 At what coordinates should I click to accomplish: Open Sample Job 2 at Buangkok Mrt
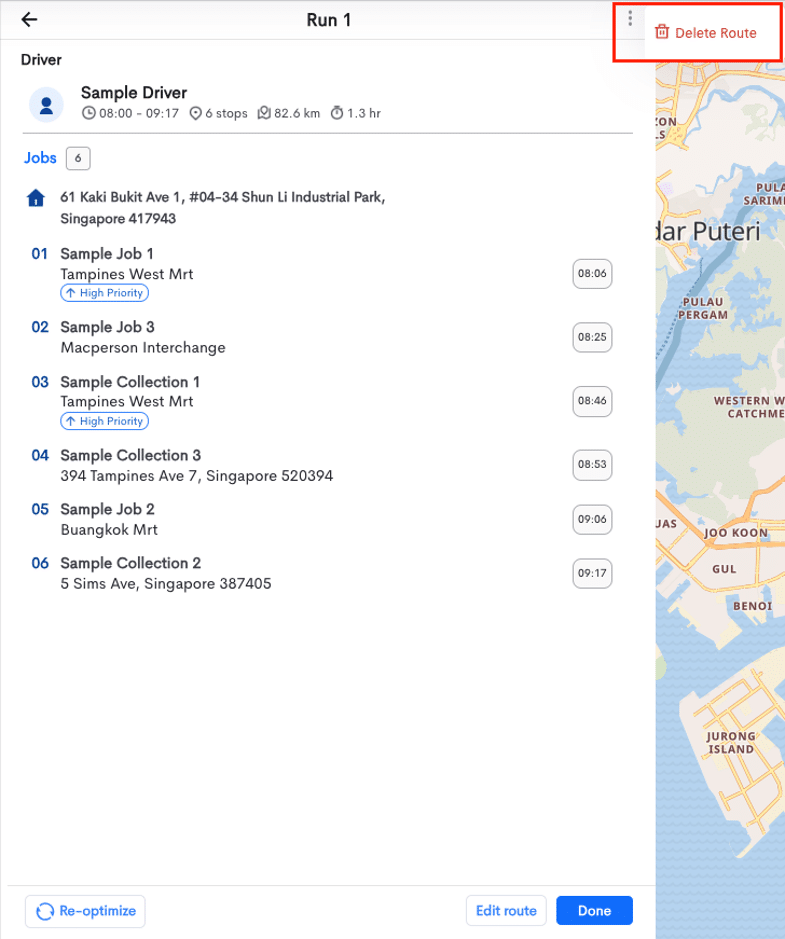[108, 519]
